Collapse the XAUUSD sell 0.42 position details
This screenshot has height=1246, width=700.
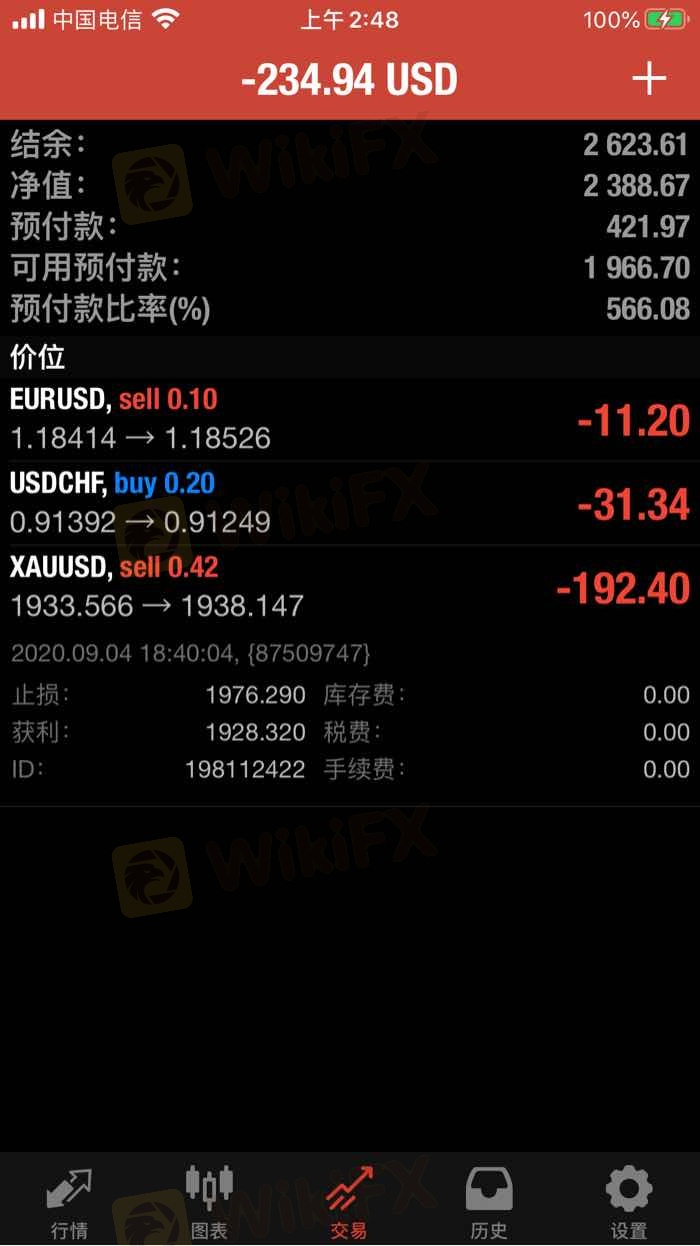click(x=350, y=587)
